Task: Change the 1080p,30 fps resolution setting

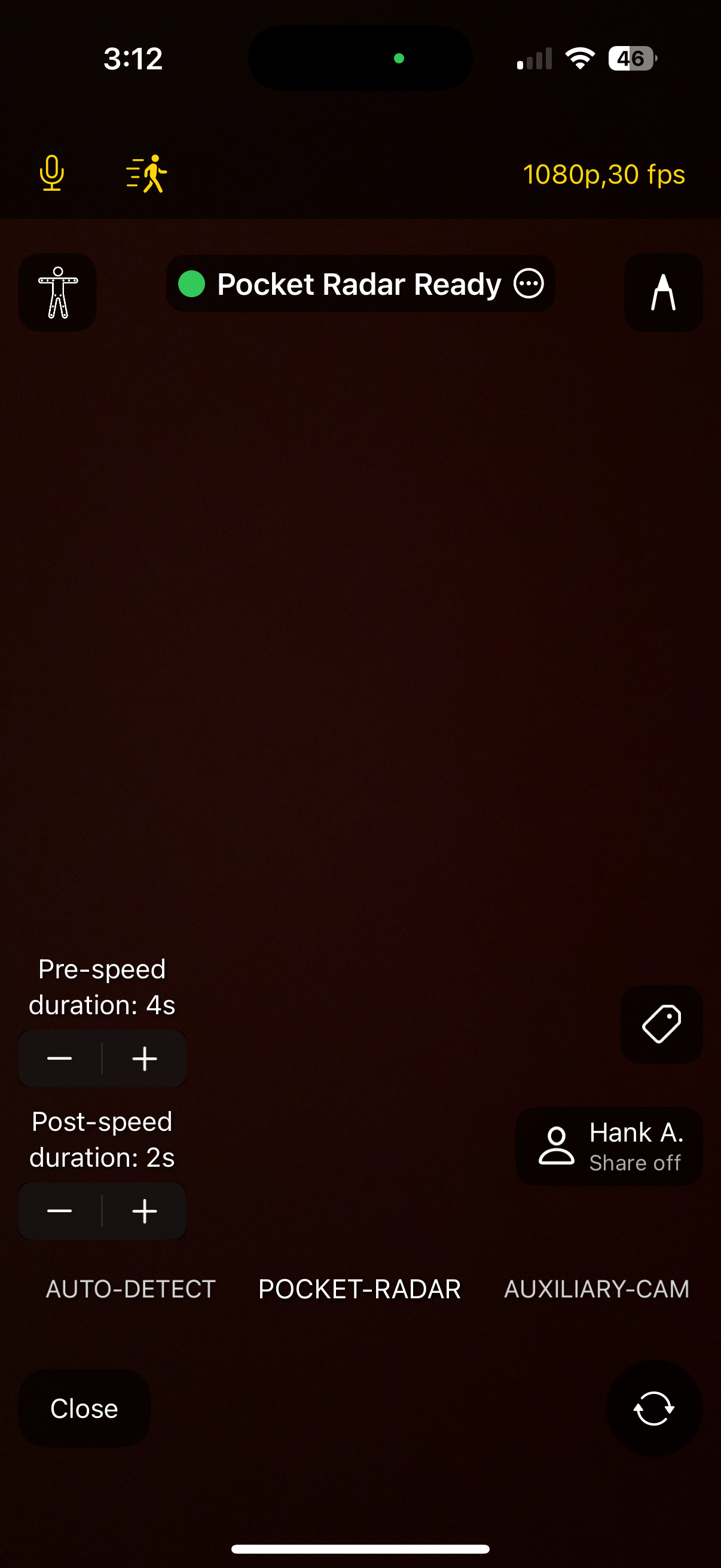Action: click(604, 175)
